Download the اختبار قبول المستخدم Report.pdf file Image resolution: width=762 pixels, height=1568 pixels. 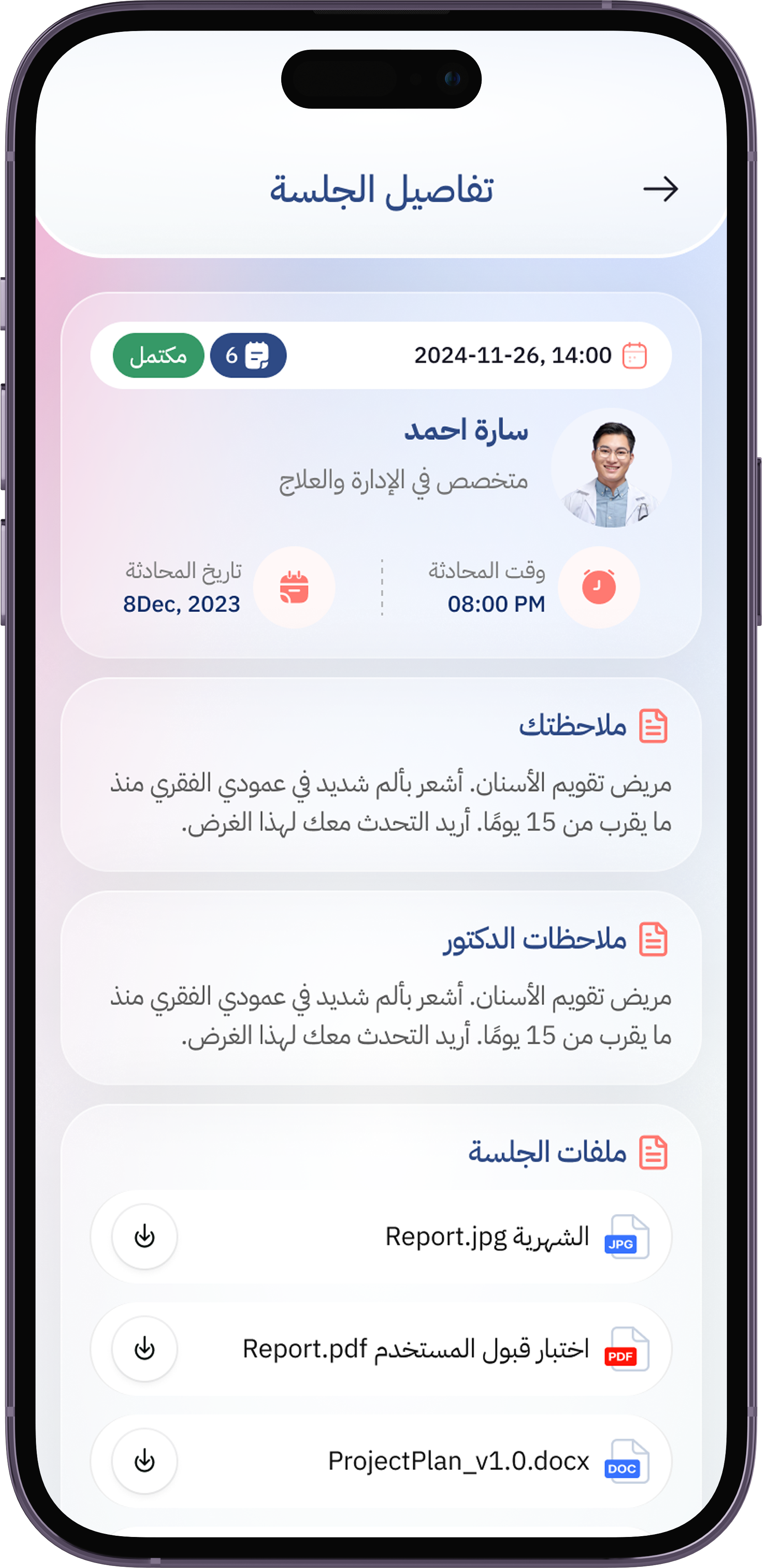pos(145,1349)
